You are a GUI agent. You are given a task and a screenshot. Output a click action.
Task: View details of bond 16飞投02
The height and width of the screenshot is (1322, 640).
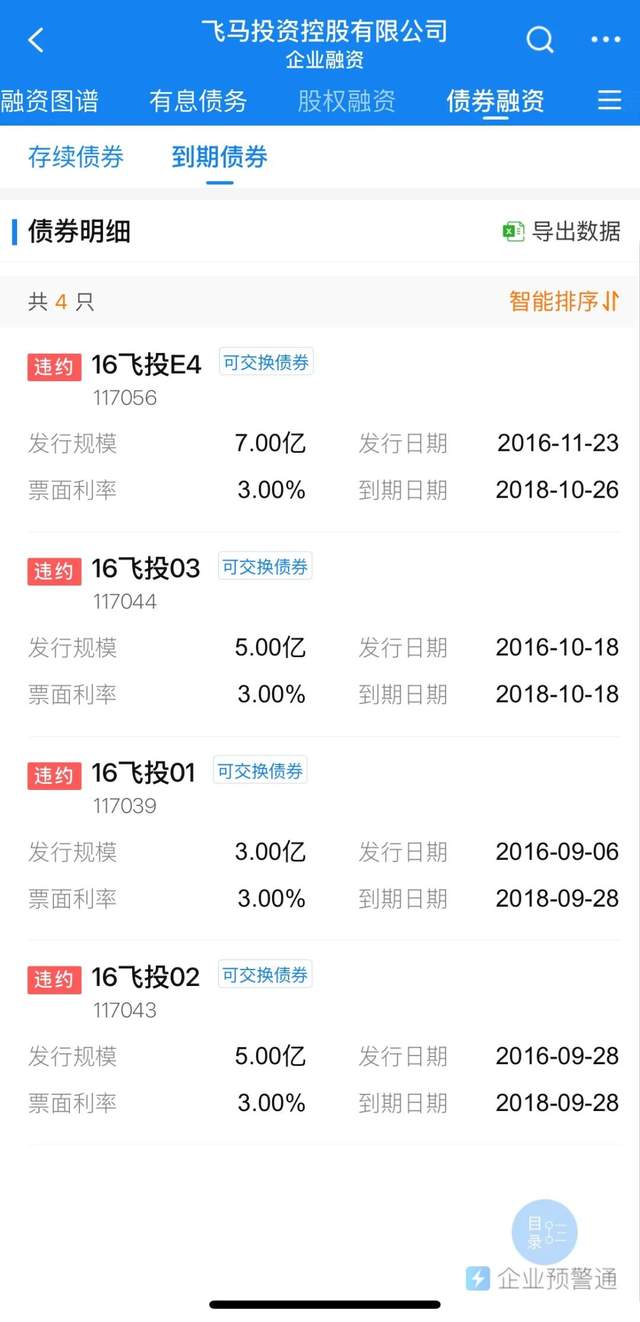pos(146,977)
